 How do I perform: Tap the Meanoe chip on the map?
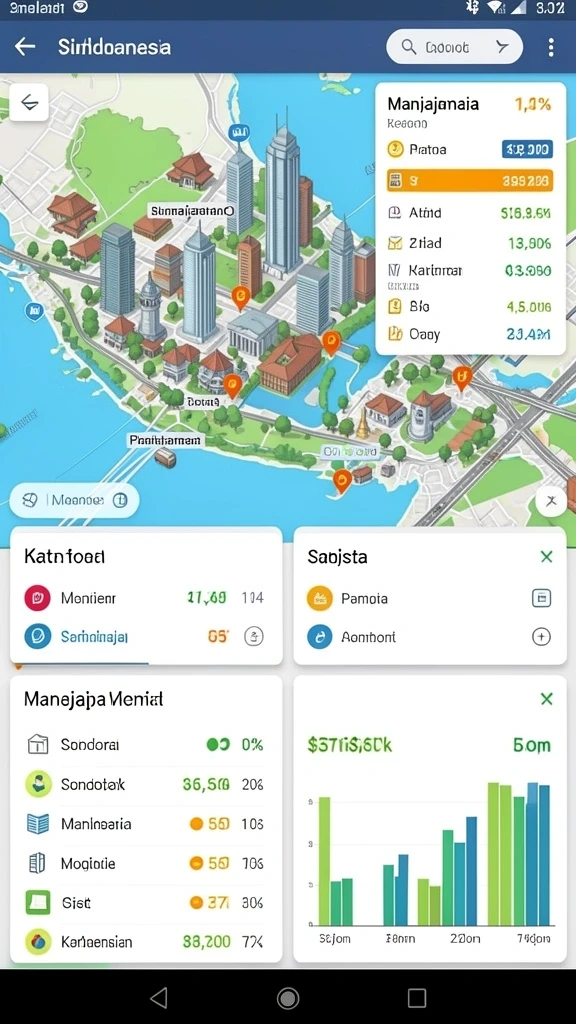point(74,501)
